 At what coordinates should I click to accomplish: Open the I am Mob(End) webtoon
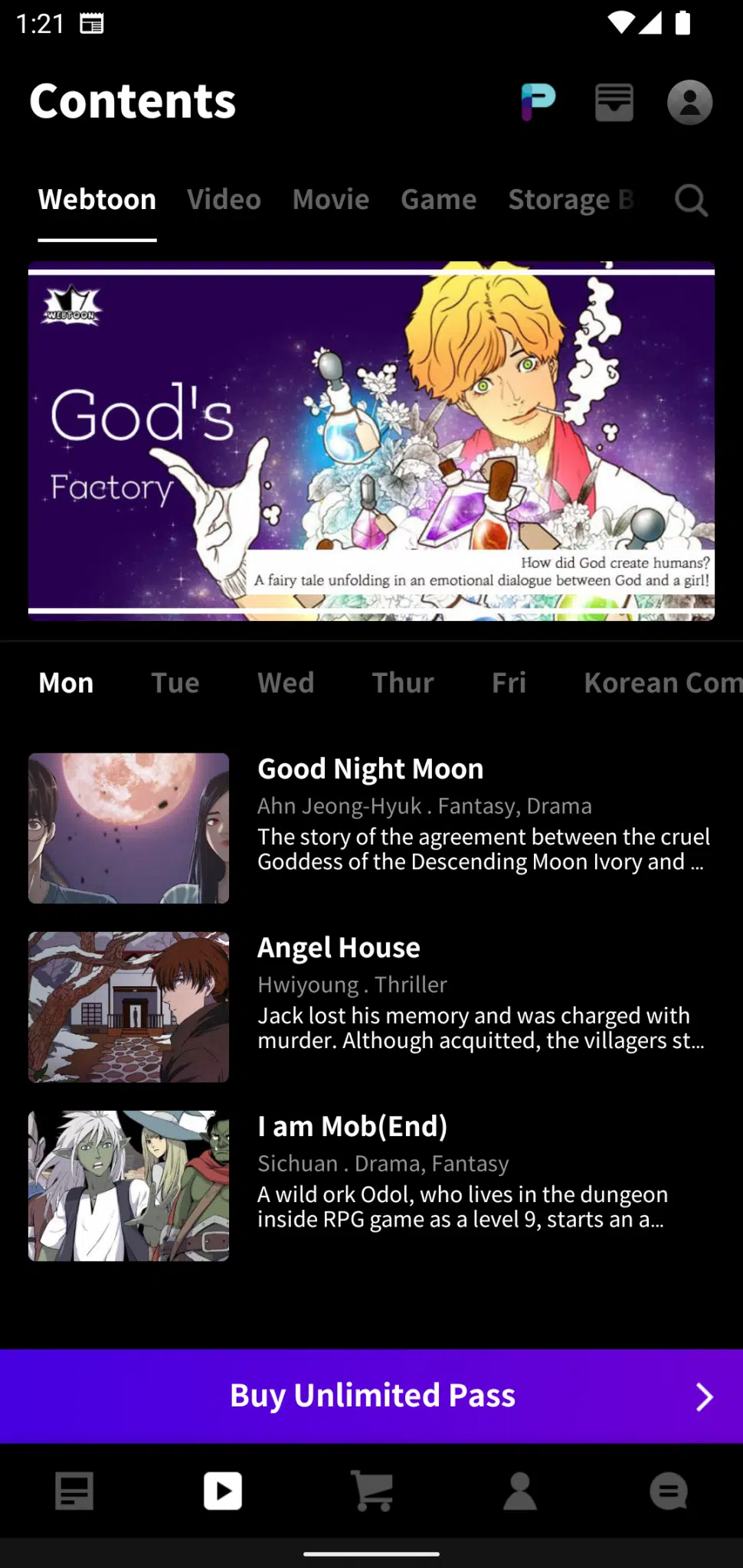[x=371, y=1186]
